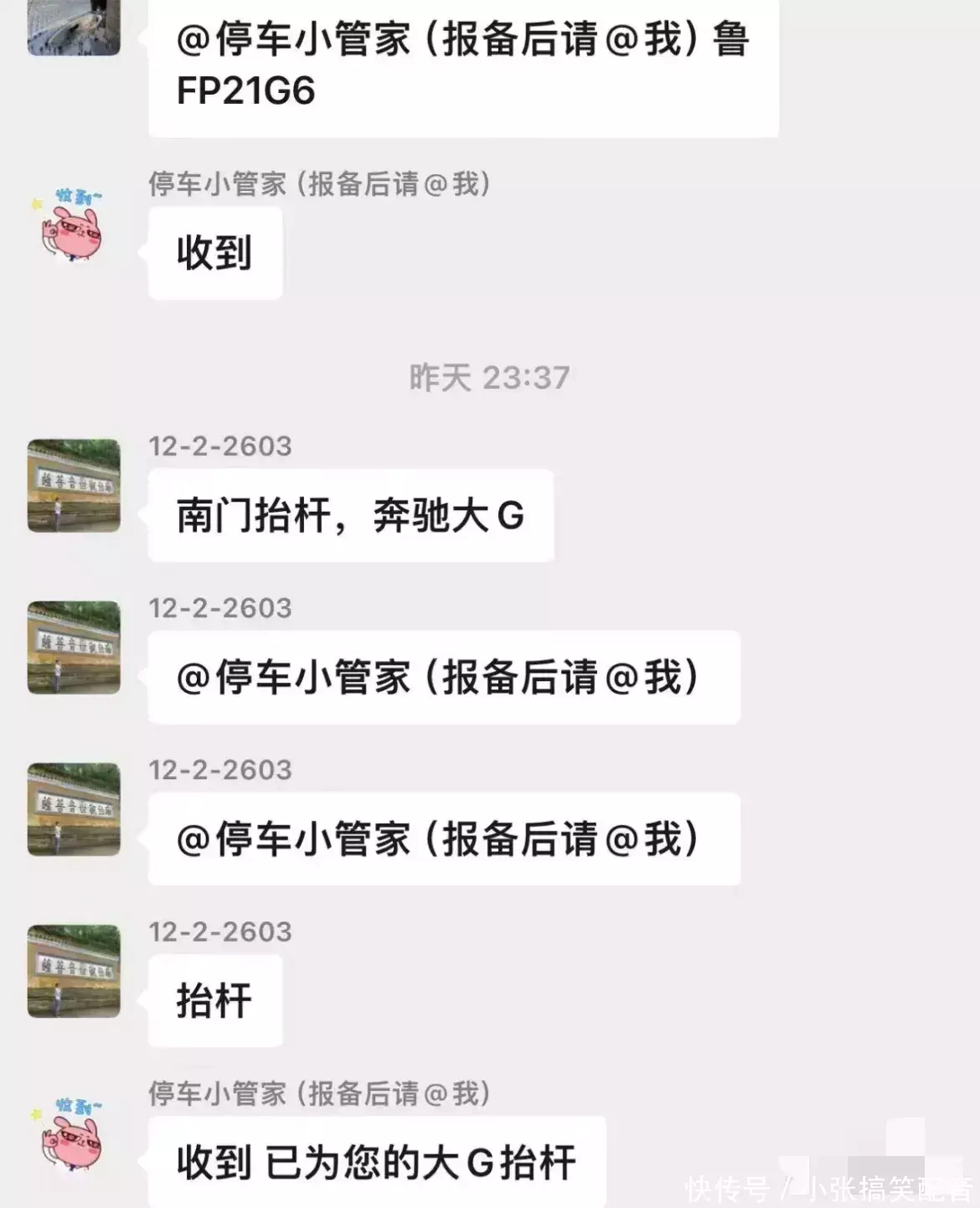
Task: Tap the avatar beside the 鲁FP21G6 message
Action: (74, 27)
